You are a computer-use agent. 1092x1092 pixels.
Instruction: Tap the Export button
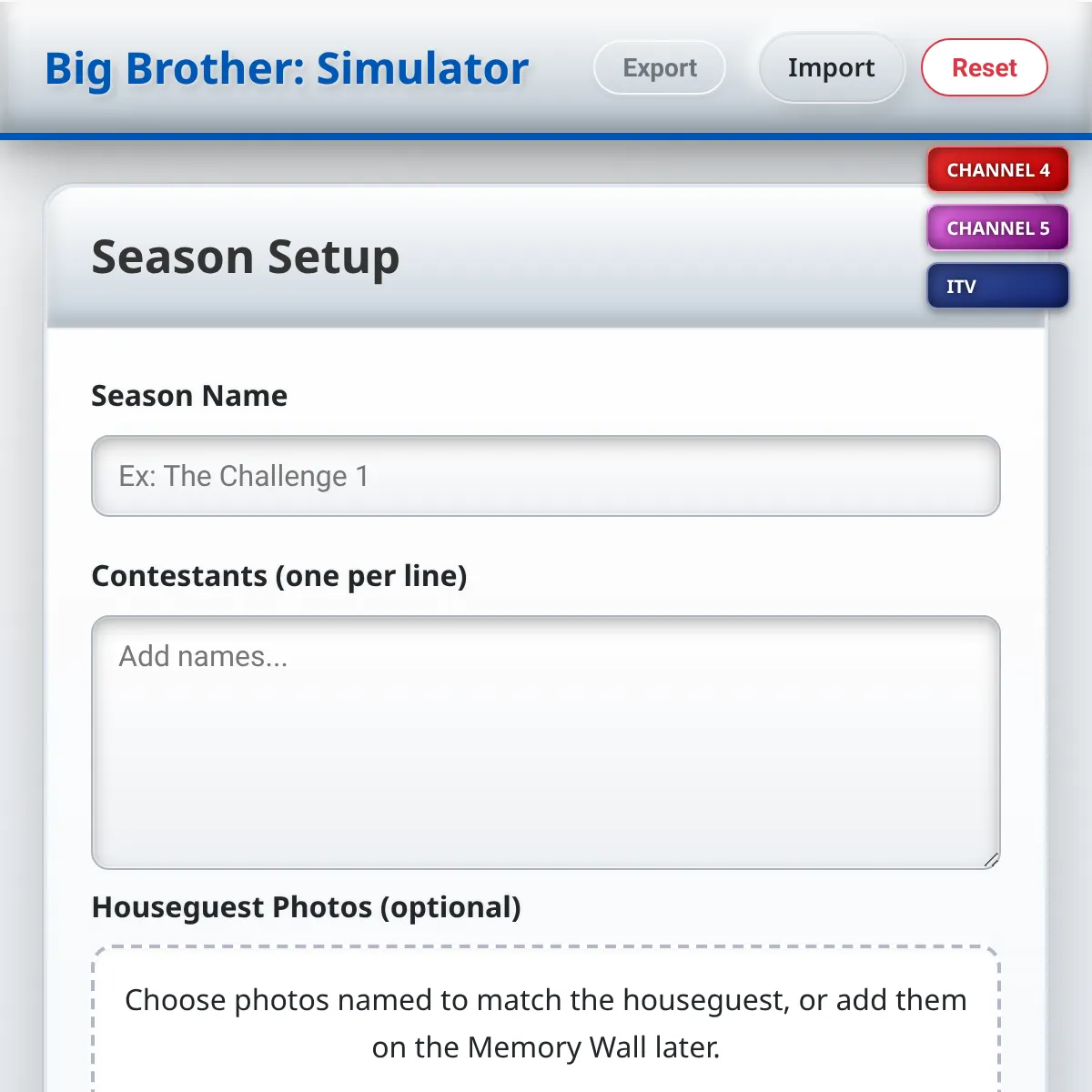[660, 68]
